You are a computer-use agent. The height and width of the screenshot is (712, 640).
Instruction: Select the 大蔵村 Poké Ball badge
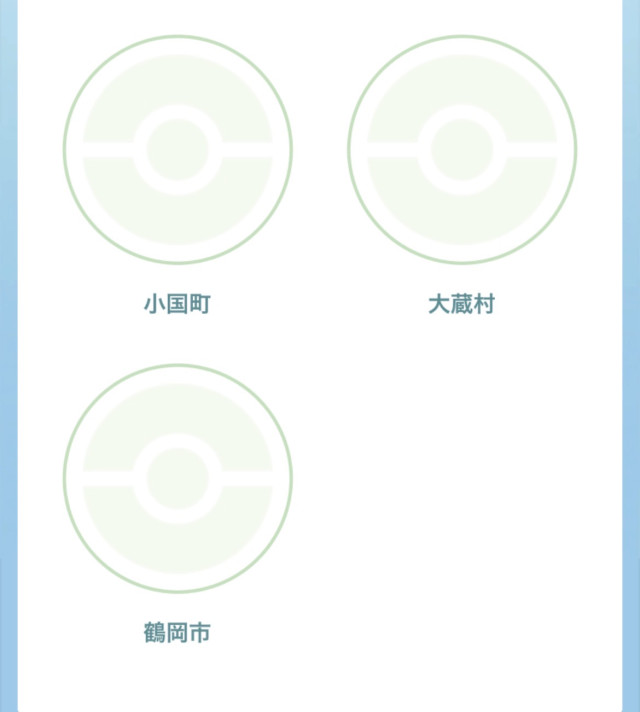point(462,149)
